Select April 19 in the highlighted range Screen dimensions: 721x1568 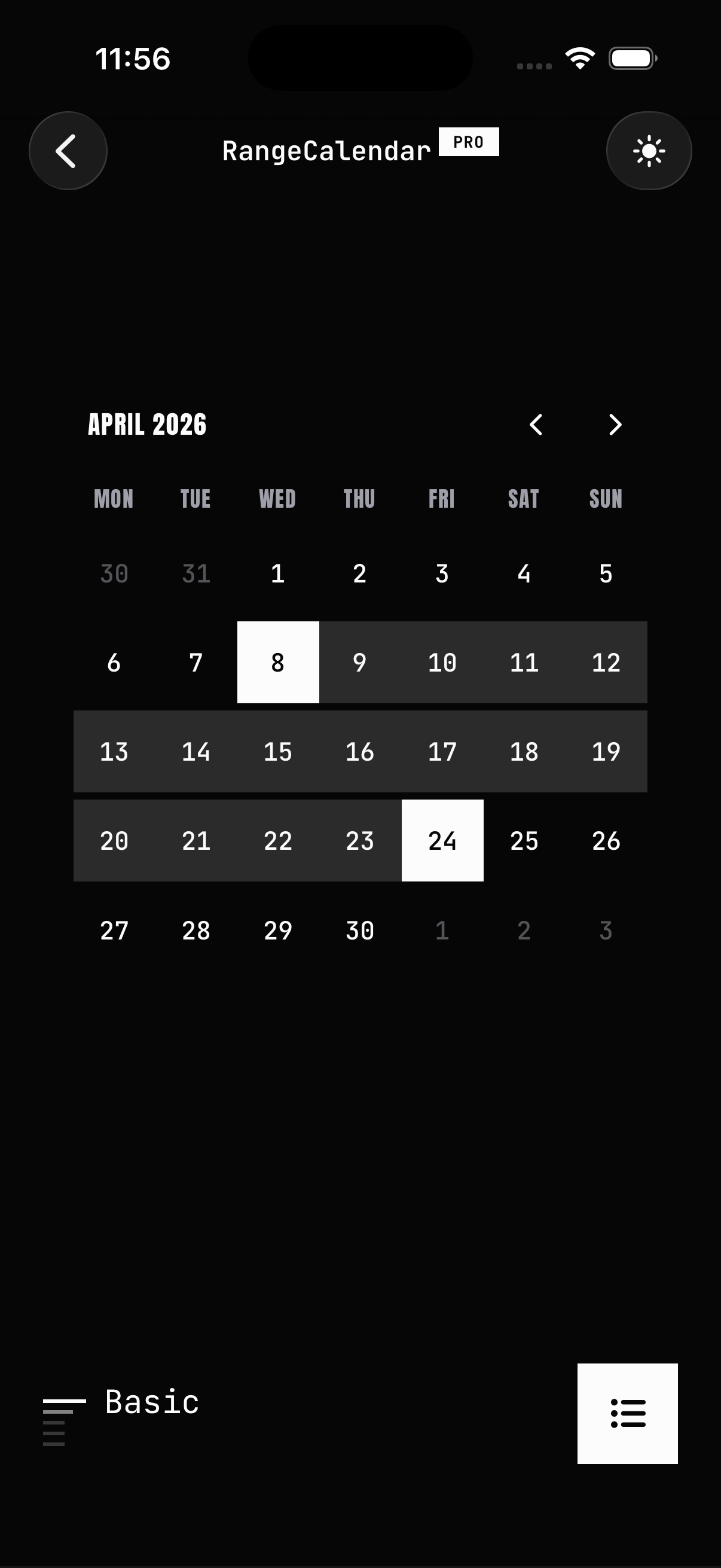(x=606, y=752)
